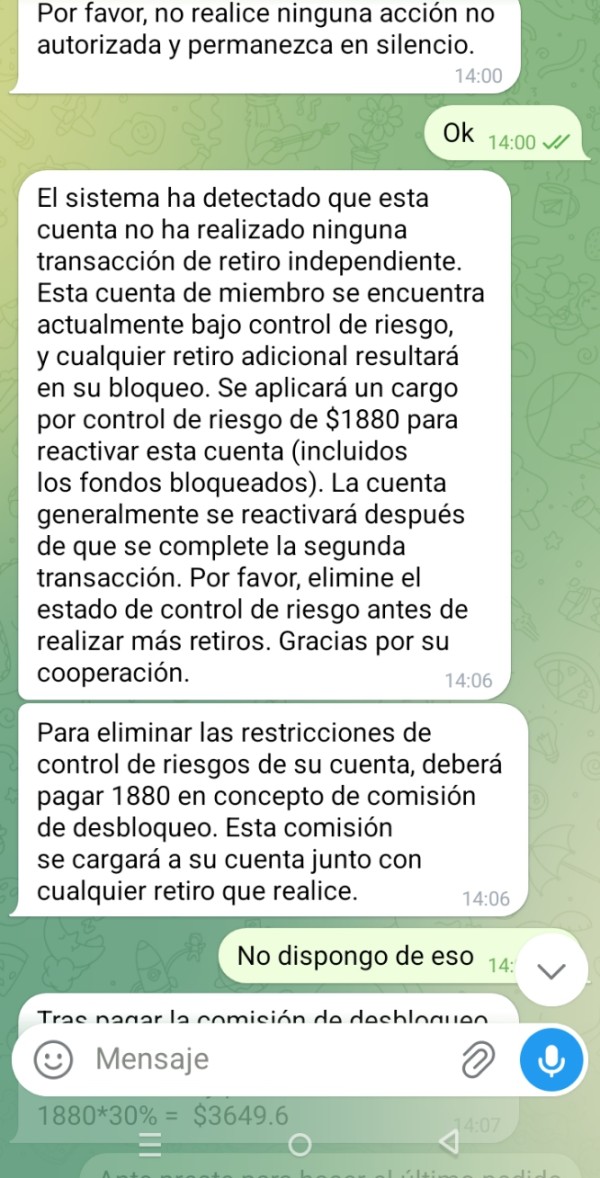Jump to the latest messages
This screenshot has width=600, height=1178.
552,971
